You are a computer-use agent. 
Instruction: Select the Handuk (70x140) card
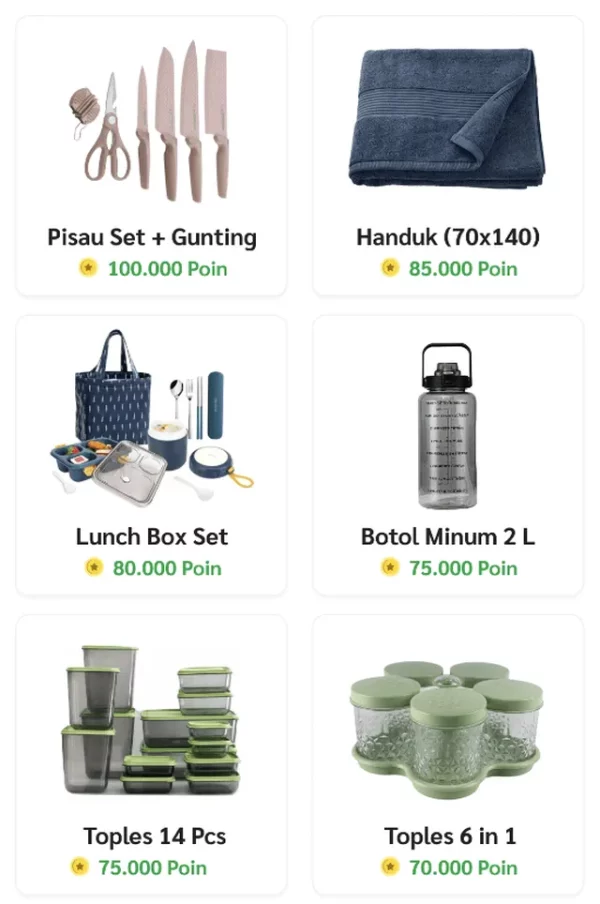pyautogui.click(x=448, y=156)
